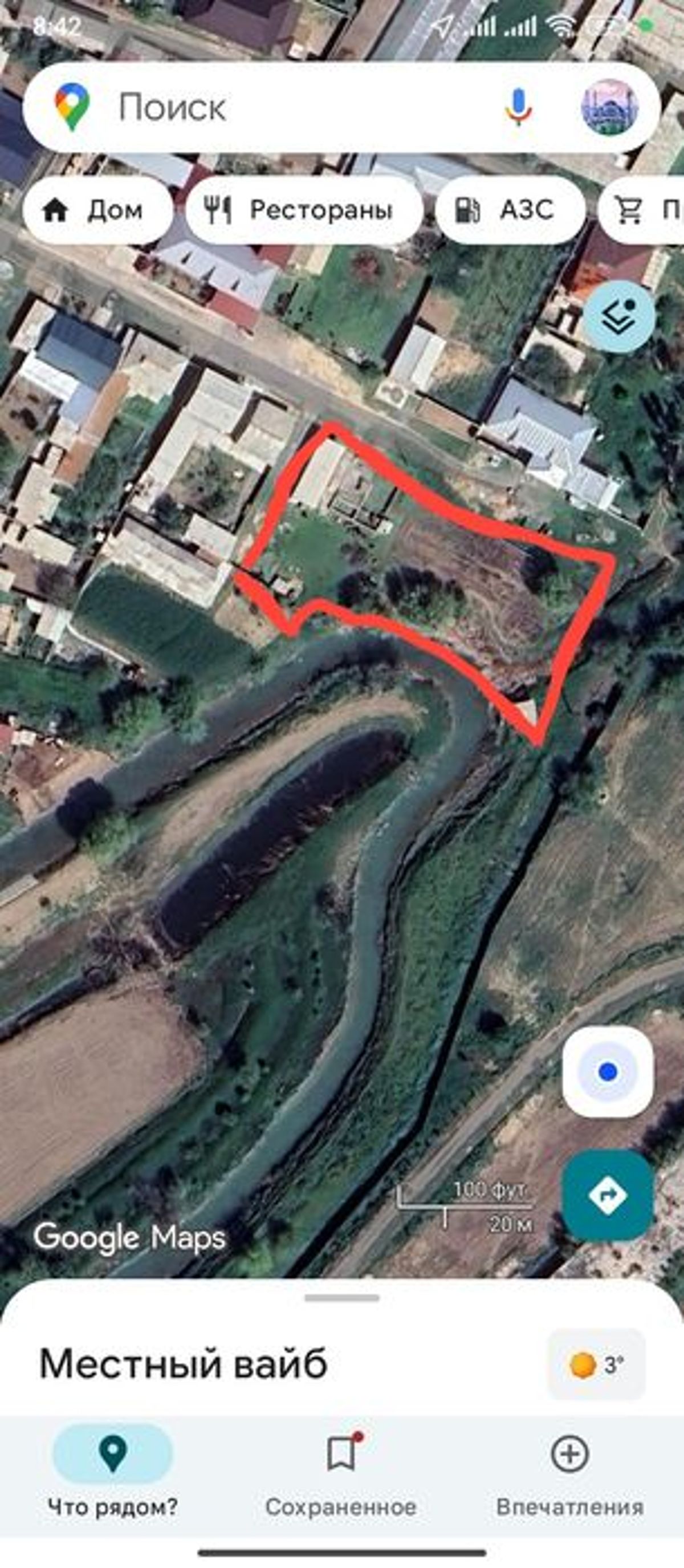This screenshot has width=684, height=1568.
Task: Open the map layers button
Action: tap(619, 317)
